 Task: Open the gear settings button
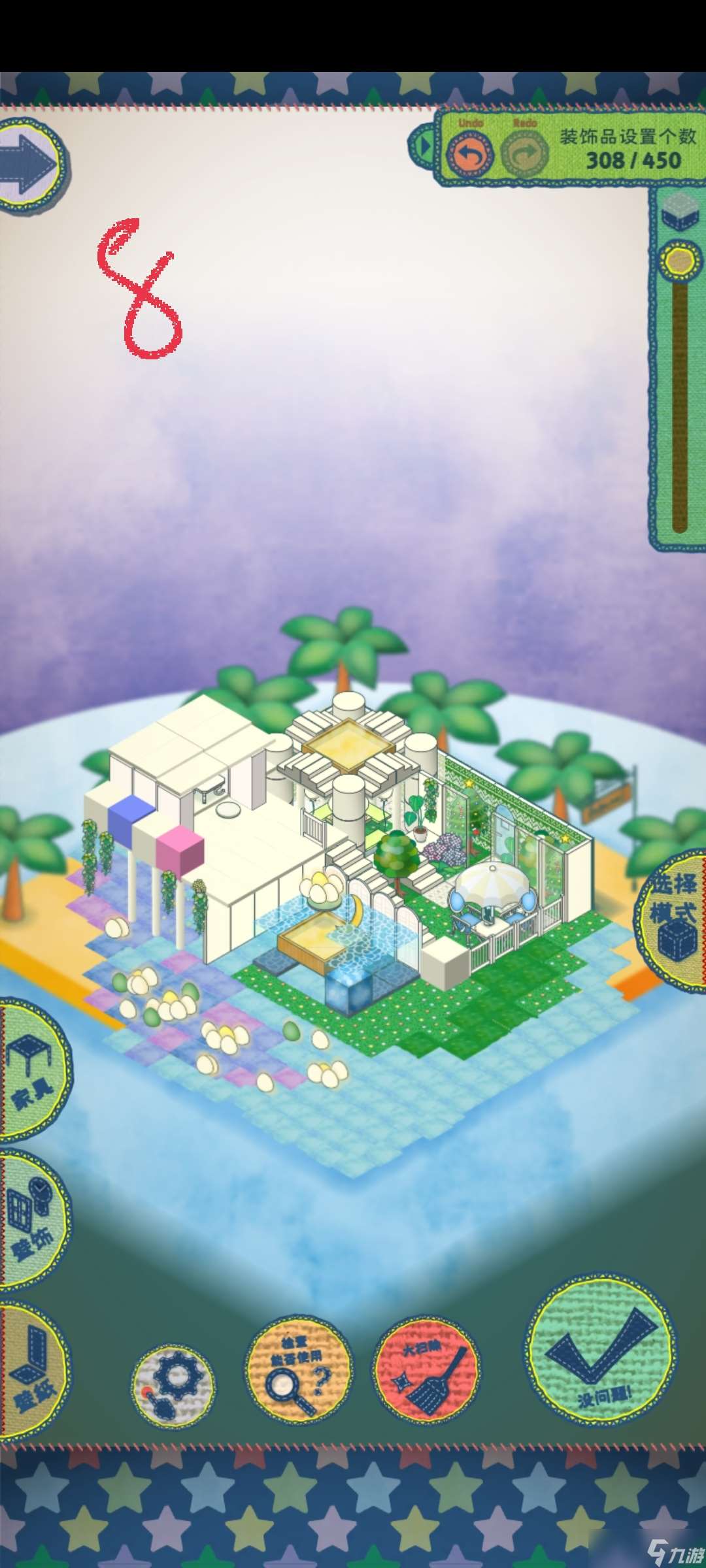tap(173, 1384)
